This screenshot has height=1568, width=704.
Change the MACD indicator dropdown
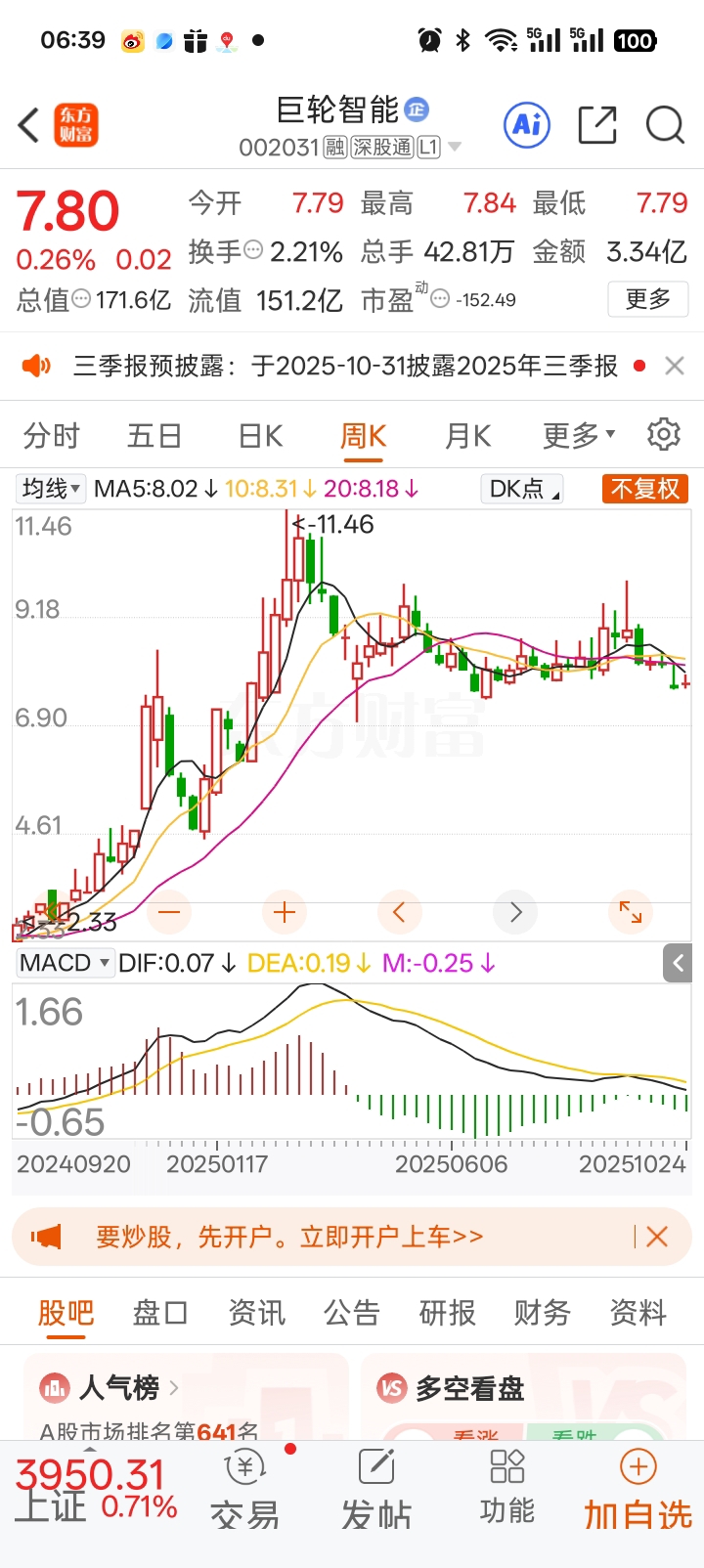tap(65, 963)
